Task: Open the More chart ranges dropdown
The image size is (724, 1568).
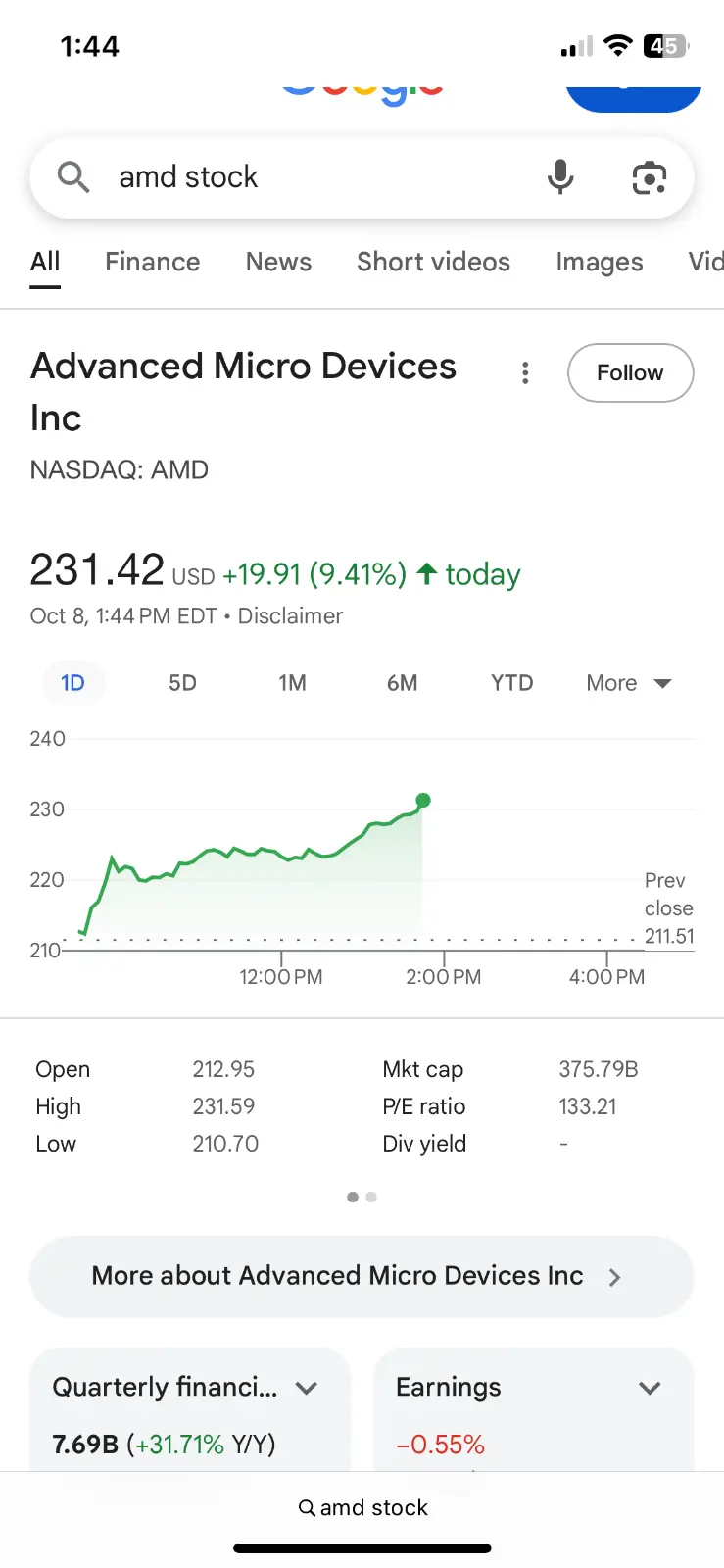Action: click(628, 683)
